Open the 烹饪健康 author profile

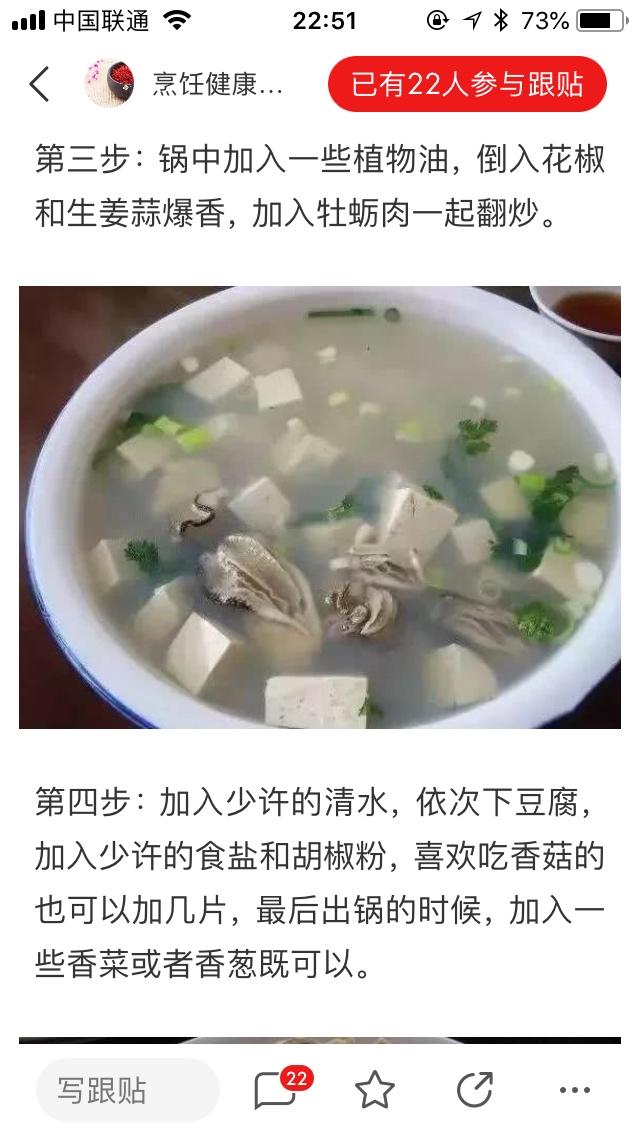pos(185,84)
